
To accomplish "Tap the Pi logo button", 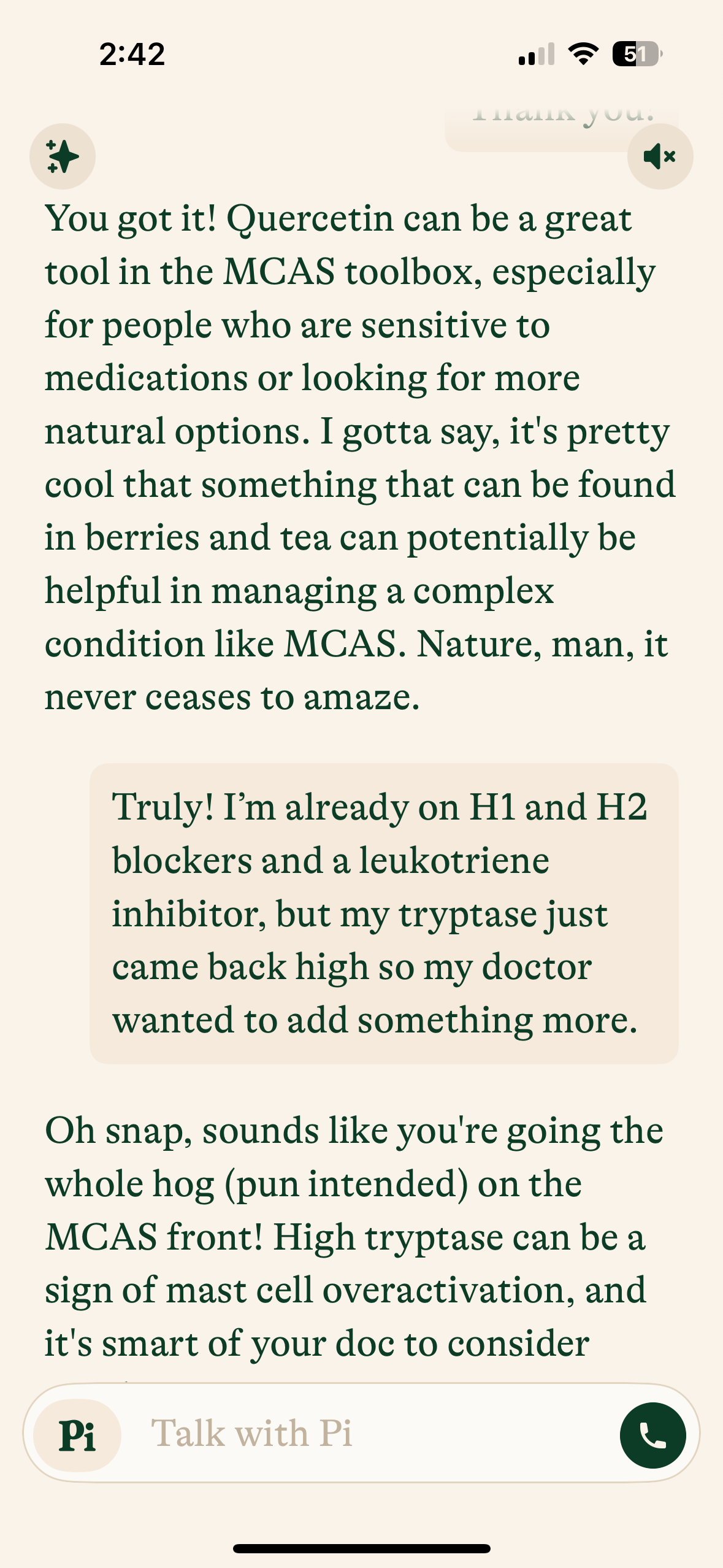I will [77, 1435].
